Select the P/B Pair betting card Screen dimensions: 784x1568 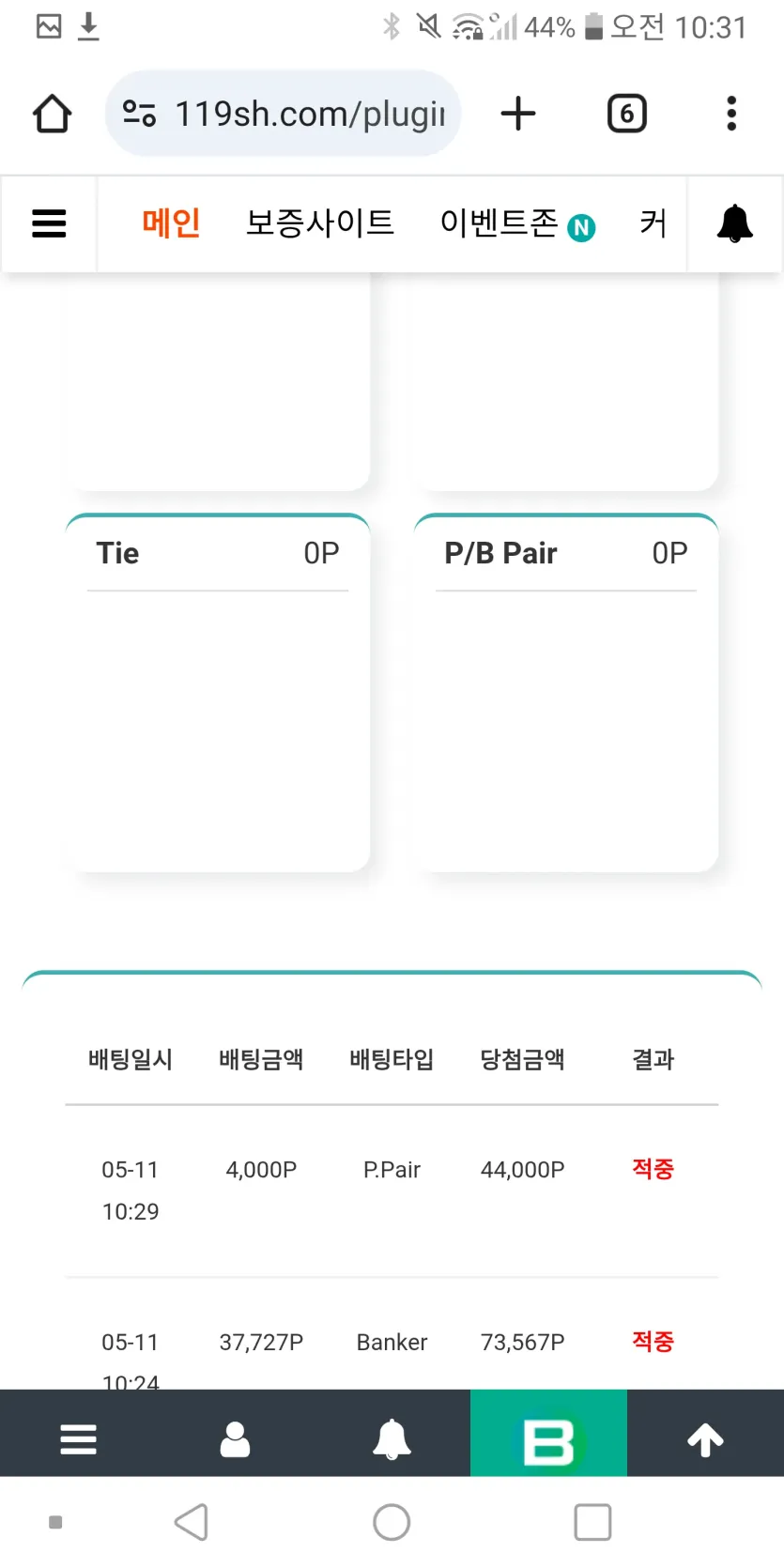pos(566,693)
